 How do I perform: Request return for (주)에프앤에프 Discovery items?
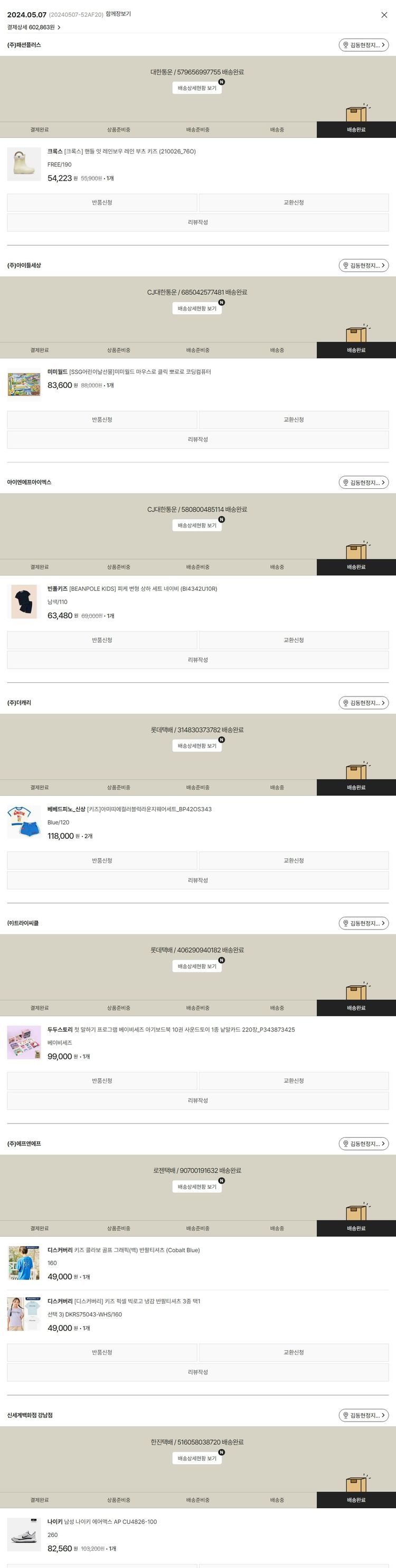pos(101,1352)
